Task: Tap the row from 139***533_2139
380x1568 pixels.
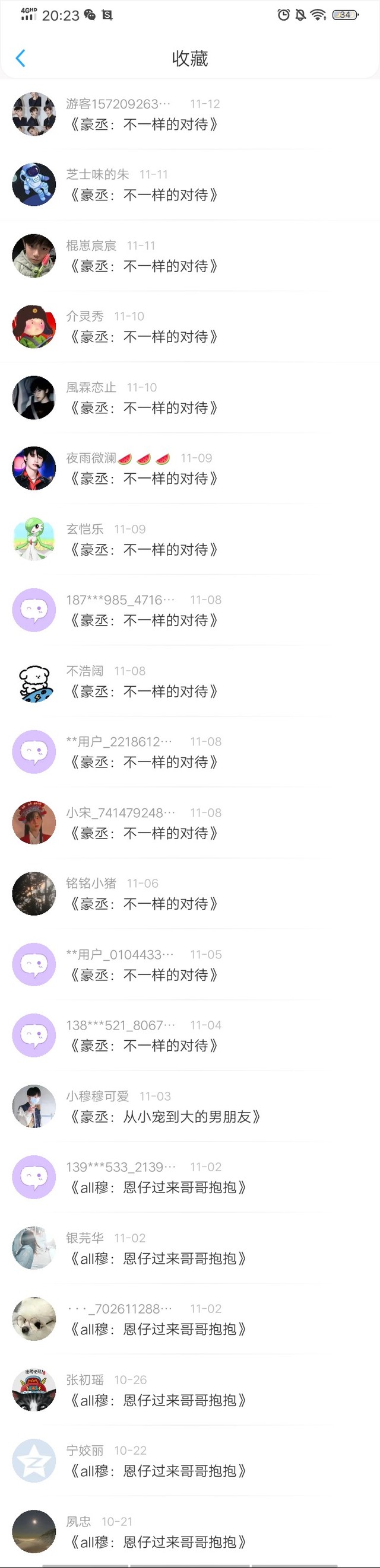Action: click(190, 1177)
